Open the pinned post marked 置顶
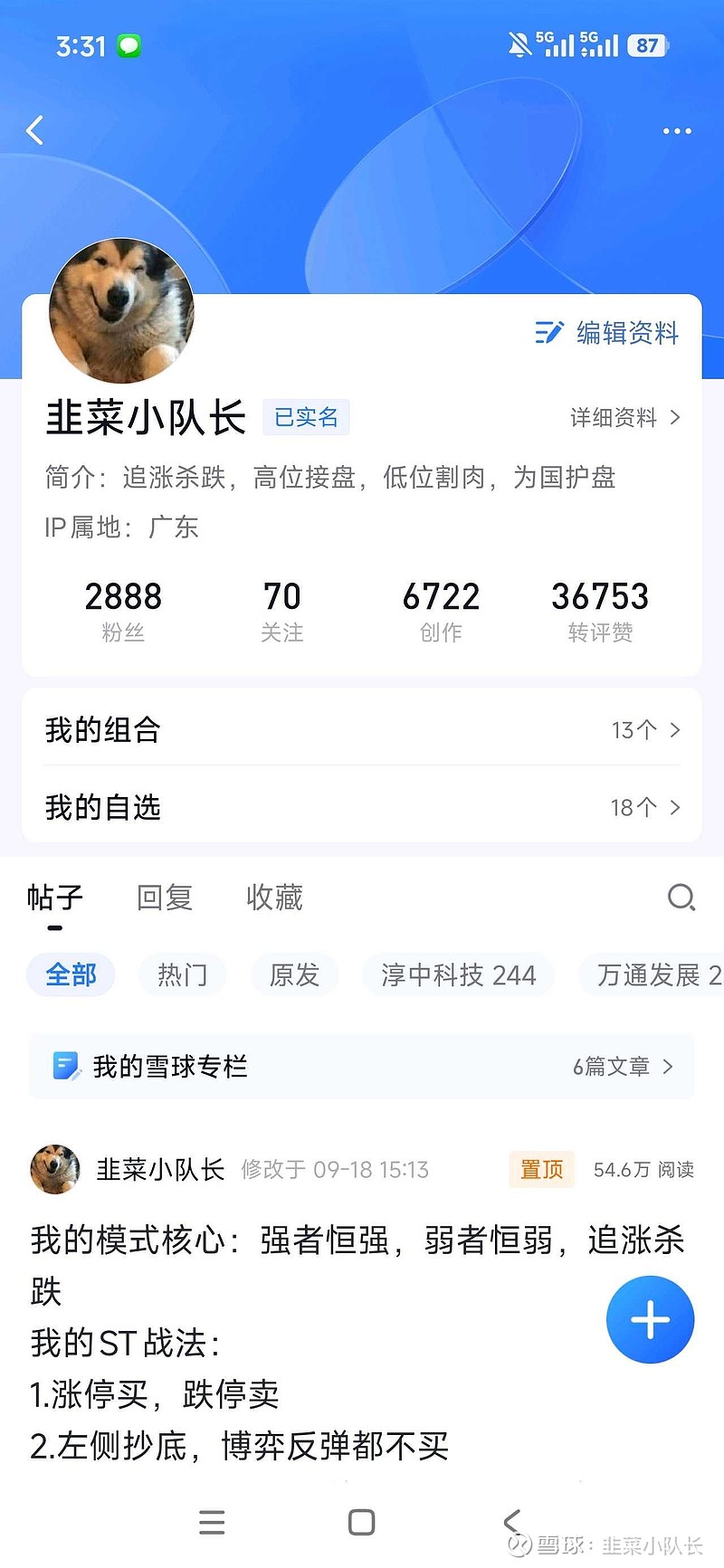Image resolution: width=724 pixels, height=1568 pixels. [x=541, y=1170]
